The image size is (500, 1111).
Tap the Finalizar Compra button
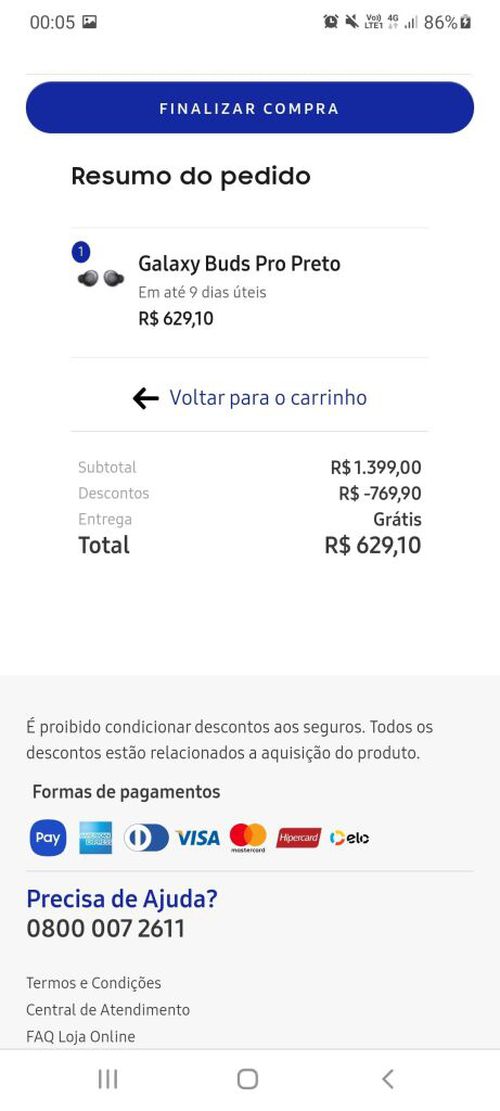249,108
